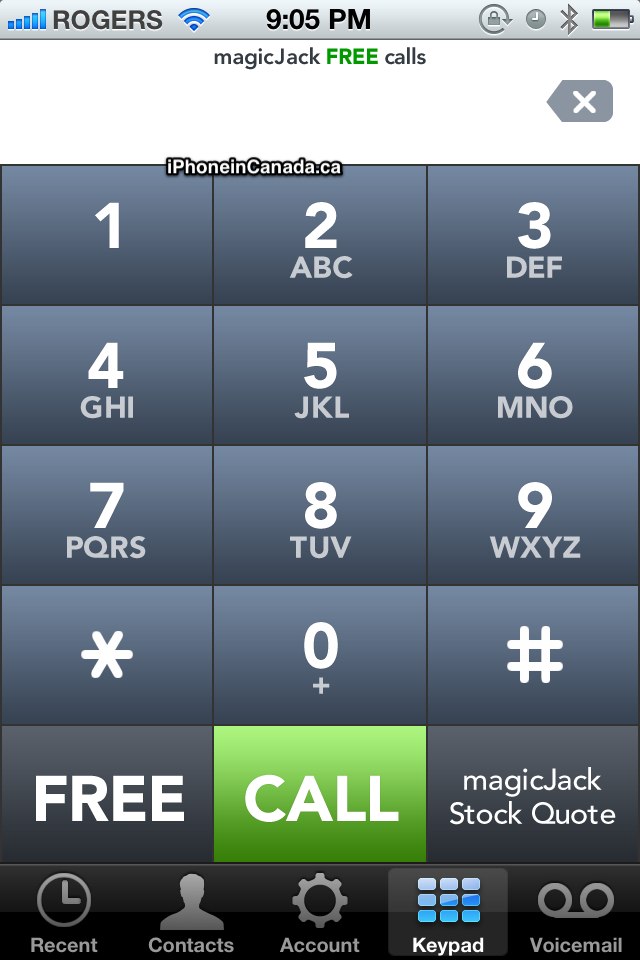Tap the 9 WXYZ key
The width and height of the screenshot is (640, 960).
[x=534, y=516]
